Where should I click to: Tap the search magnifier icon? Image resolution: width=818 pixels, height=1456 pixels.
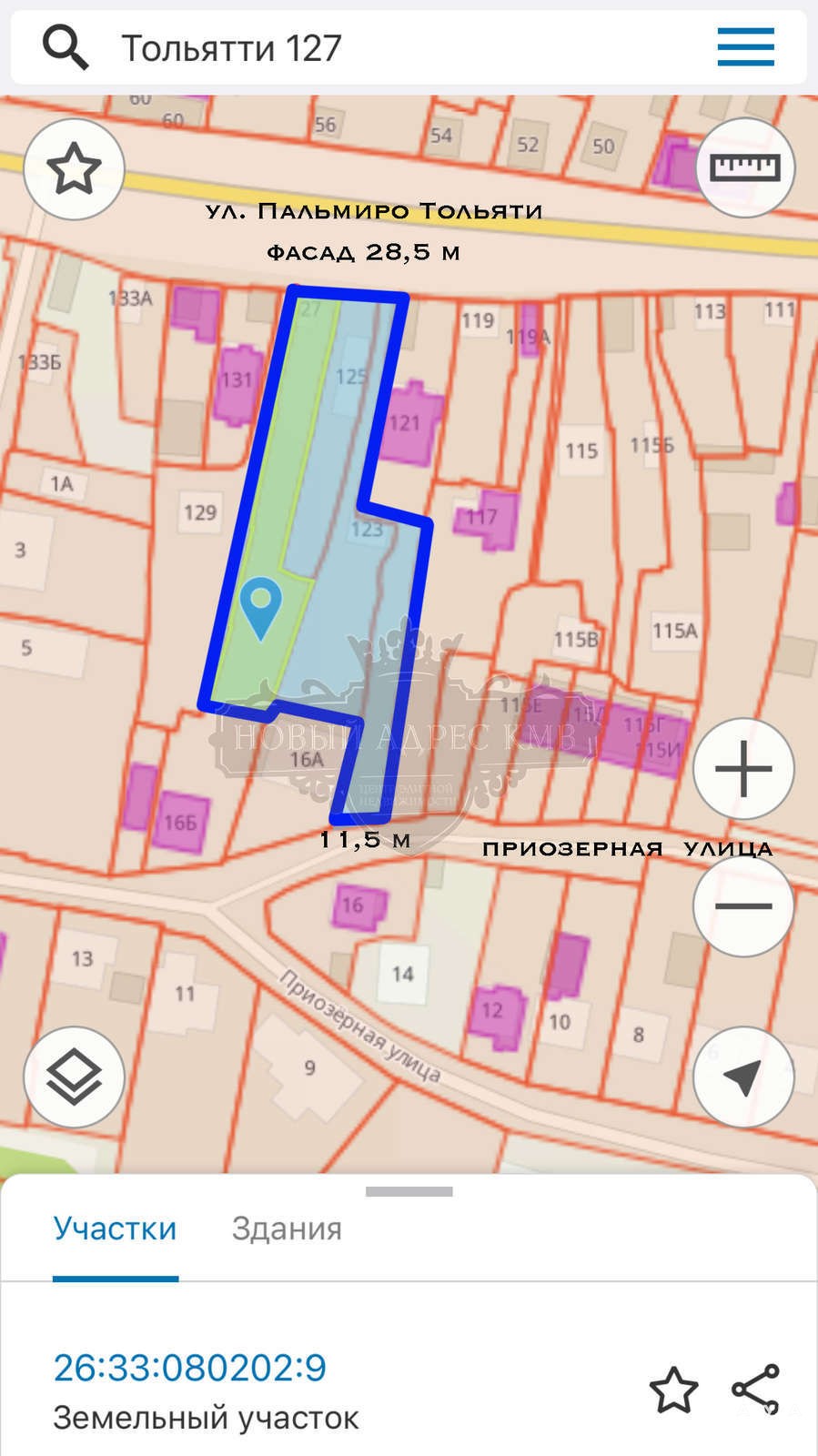coord(66,47)
